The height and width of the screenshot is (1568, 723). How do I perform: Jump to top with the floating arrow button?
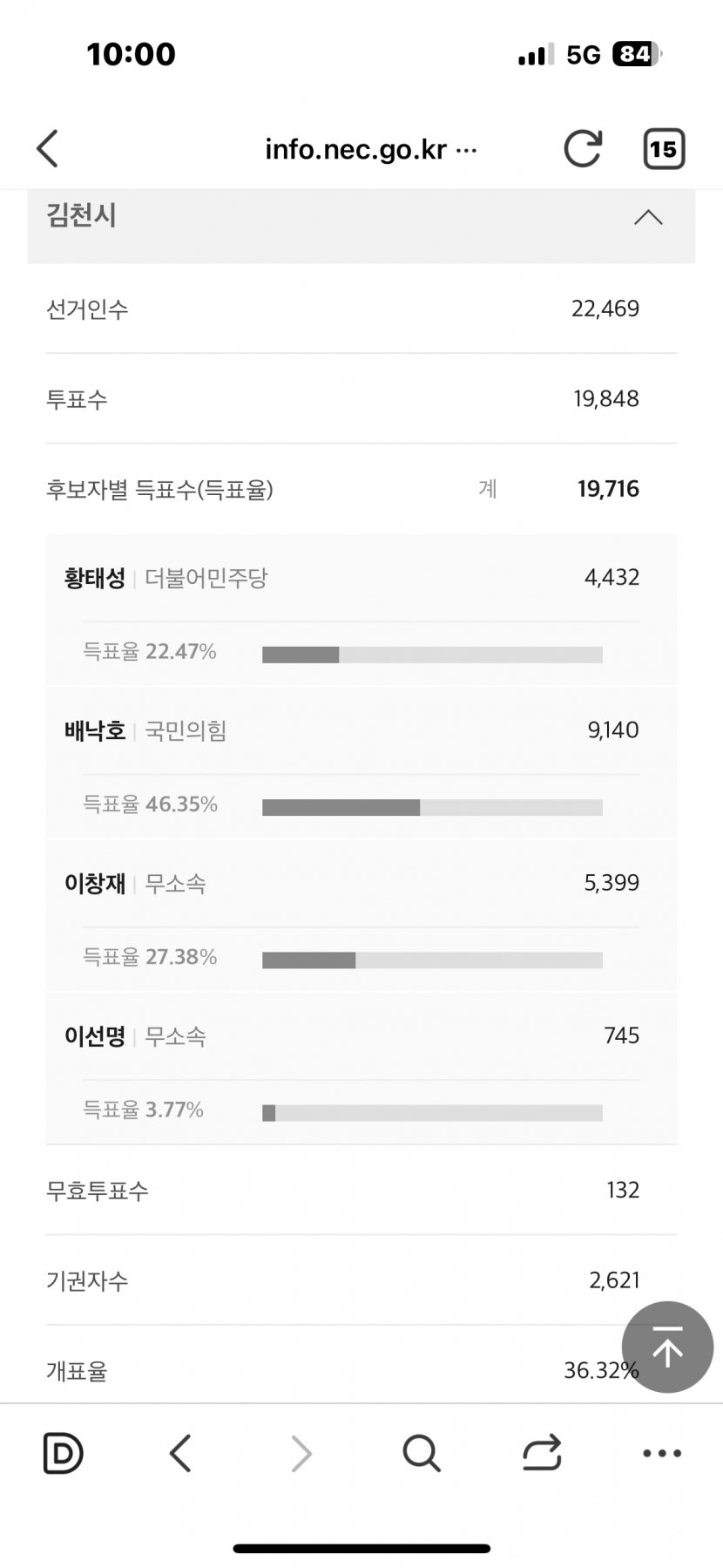coord(667,1347)
